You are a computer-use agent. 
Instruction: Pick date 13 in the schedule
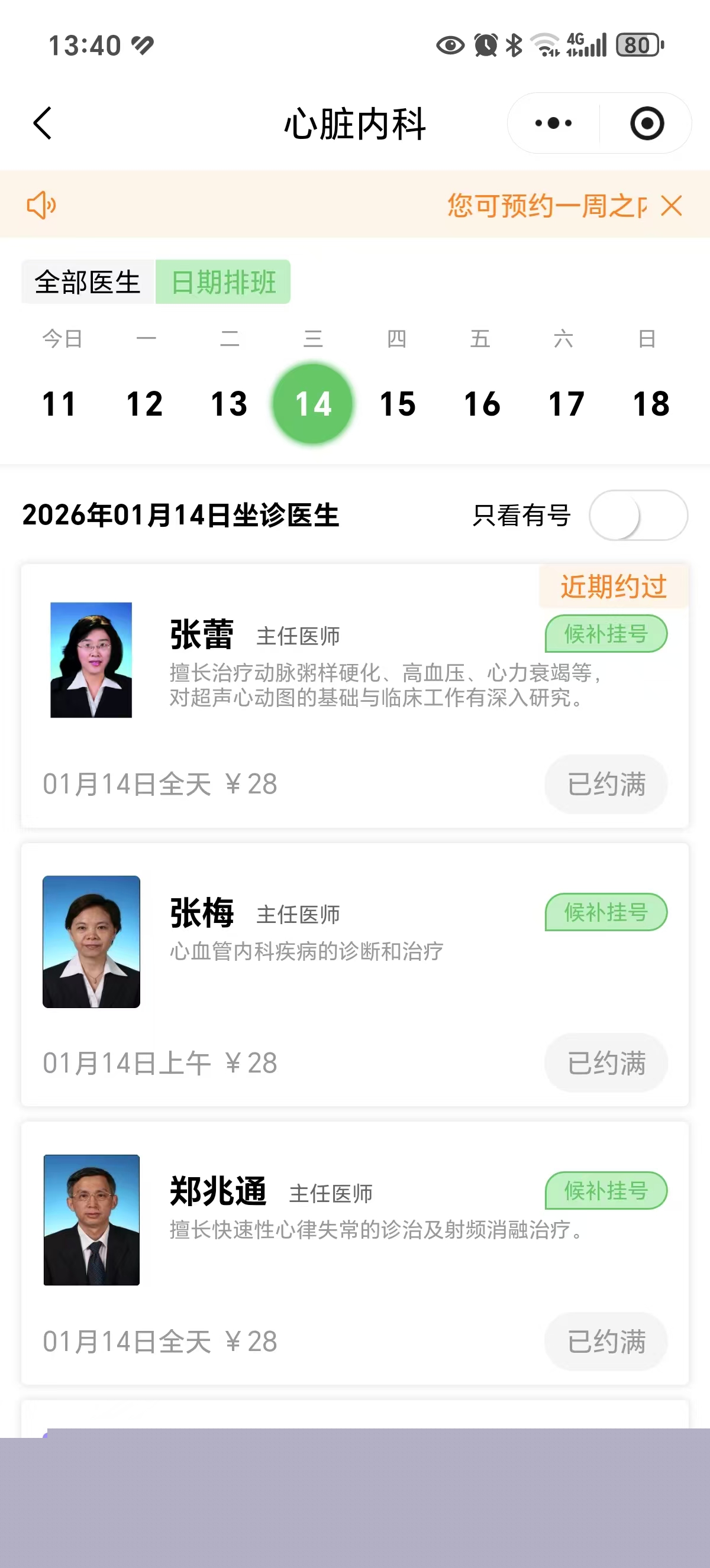229,404
